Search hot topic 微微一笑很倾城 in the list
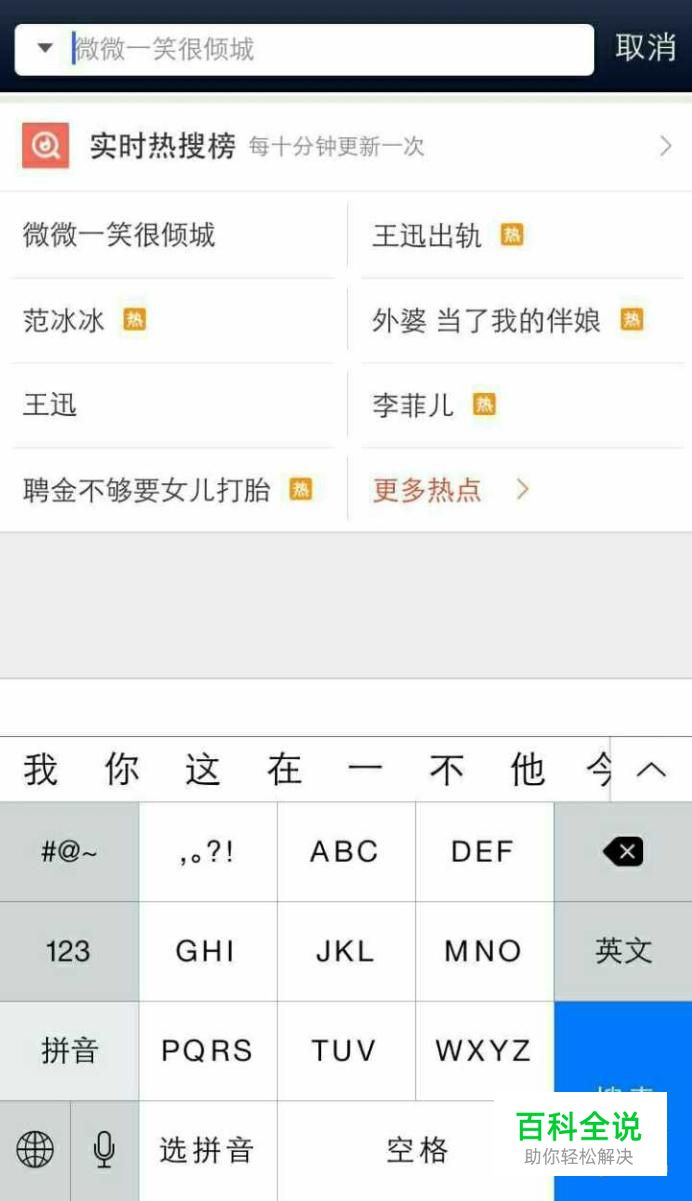Image resolution: width=692 pixels, height=1201 pixels. (119, 236)
